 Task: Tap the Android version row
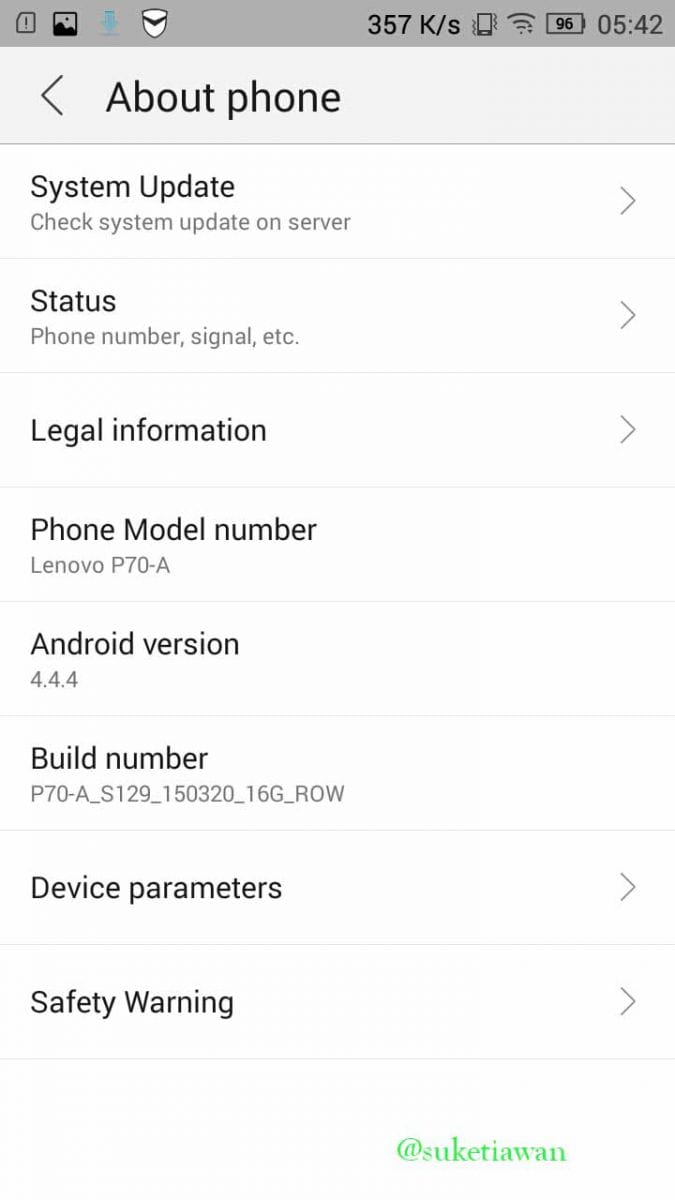pyautogui.click(x=337, y=659)
